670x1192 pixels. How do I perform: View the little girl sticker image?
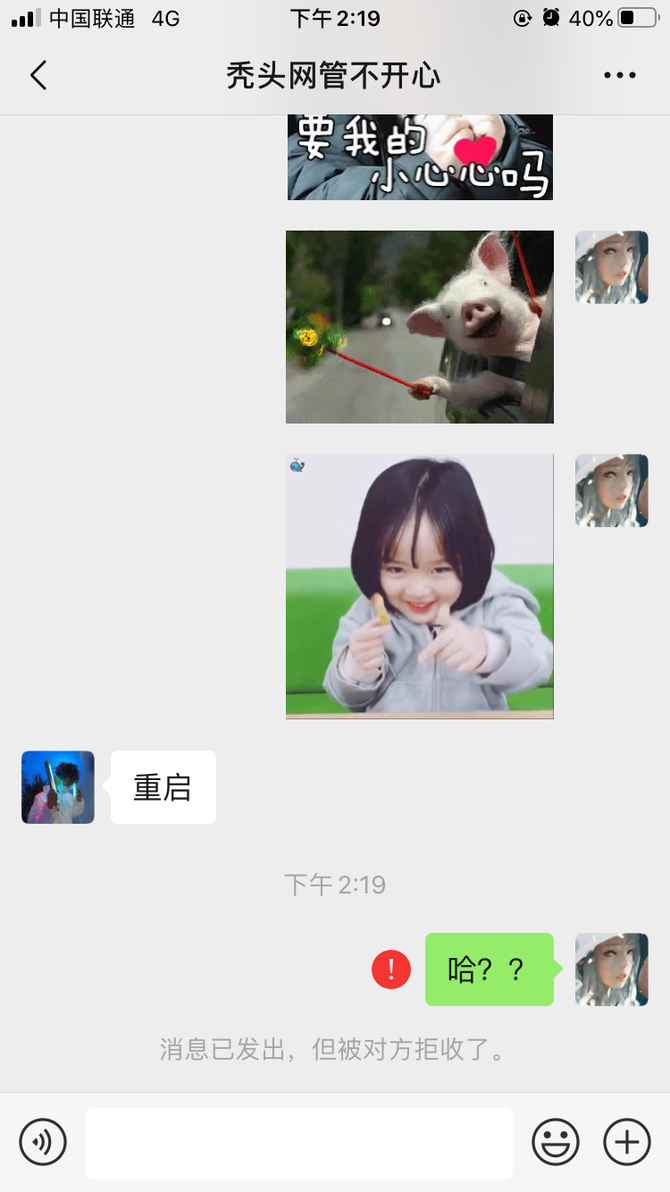tap(419, 586)
